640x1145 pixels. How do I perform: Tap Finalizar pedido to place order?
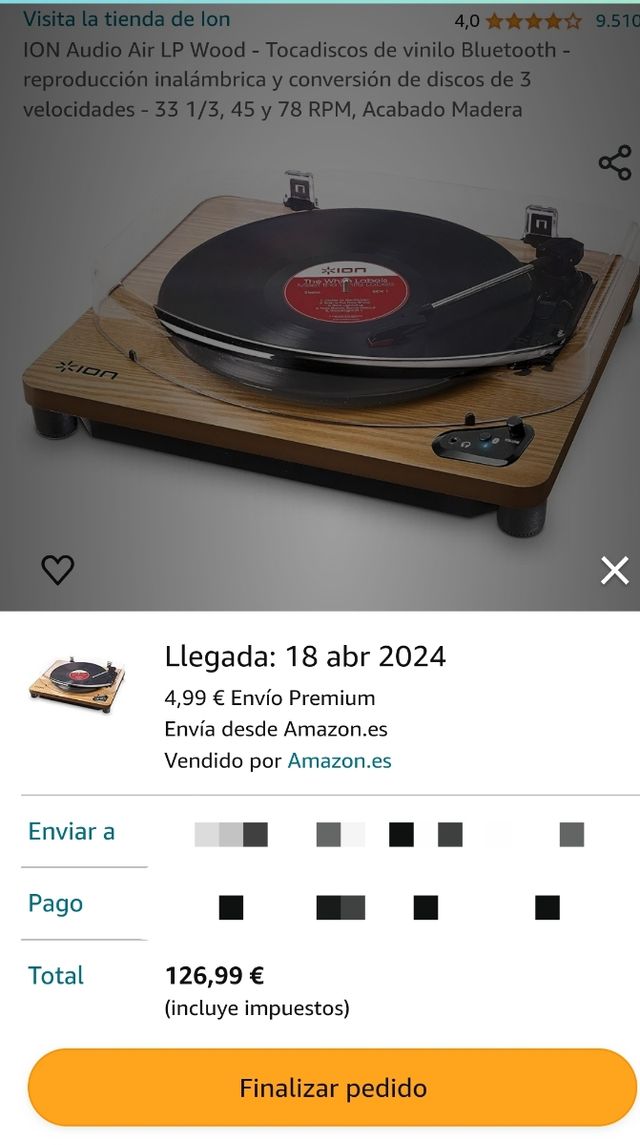[x=332, y=1088]
